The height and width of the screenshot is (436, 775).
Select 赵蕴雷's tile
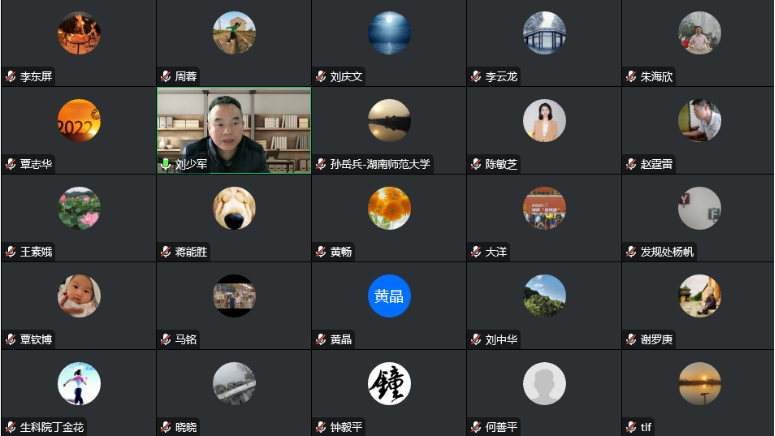point(698,130)
